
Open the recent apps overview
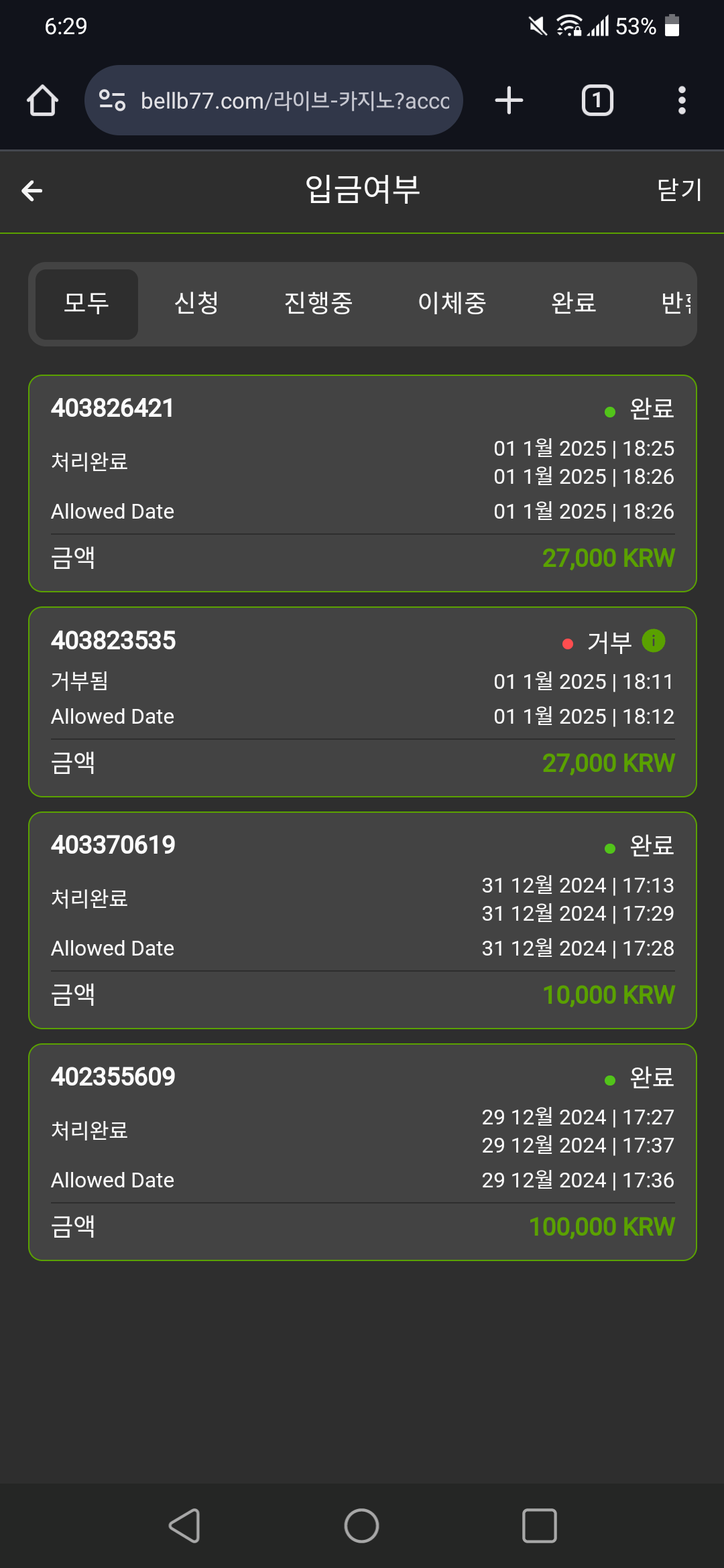[539, 1526]
